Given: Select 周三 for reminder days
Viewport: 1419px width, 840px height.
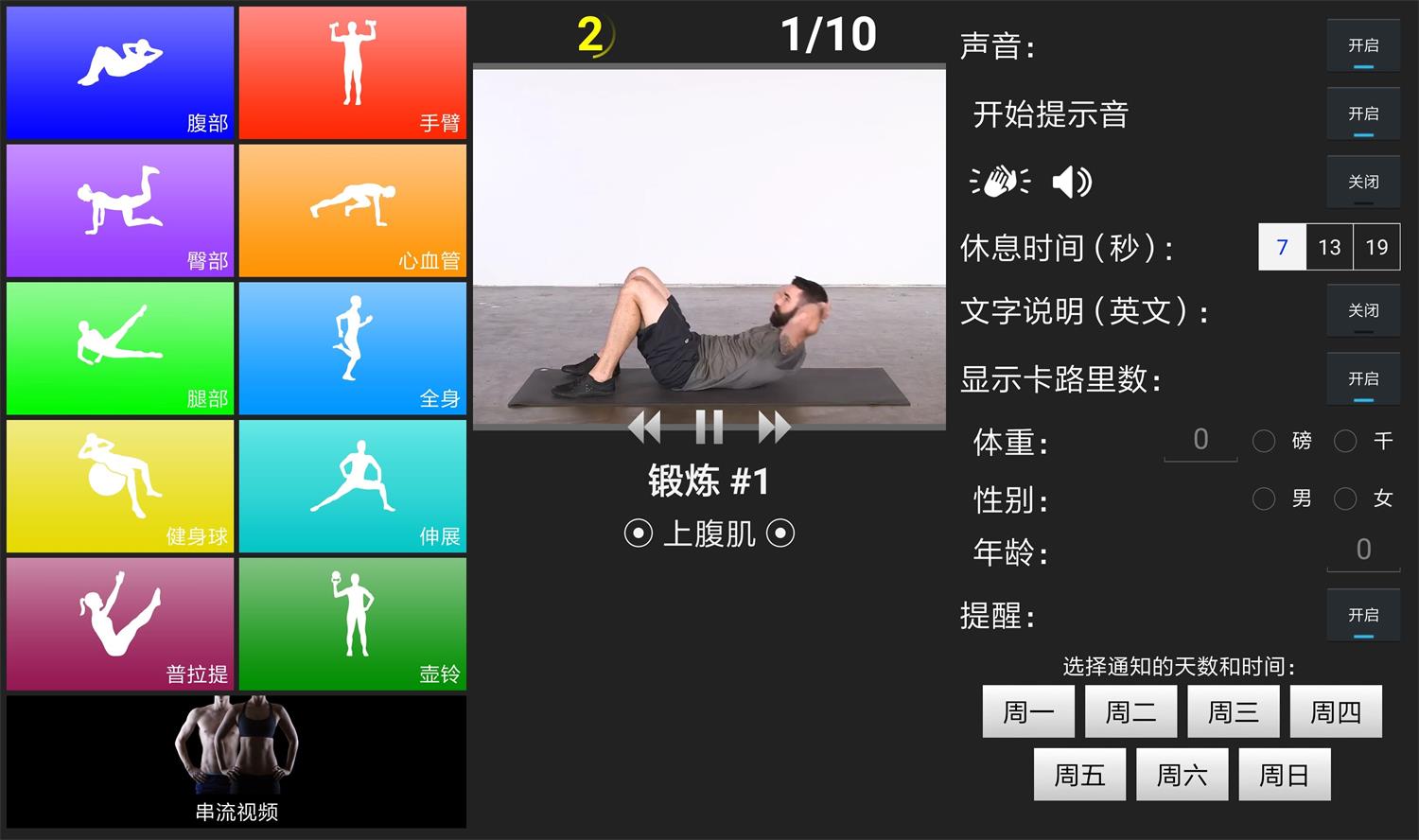Looking at the screenshot, I should click(1233, 711).
